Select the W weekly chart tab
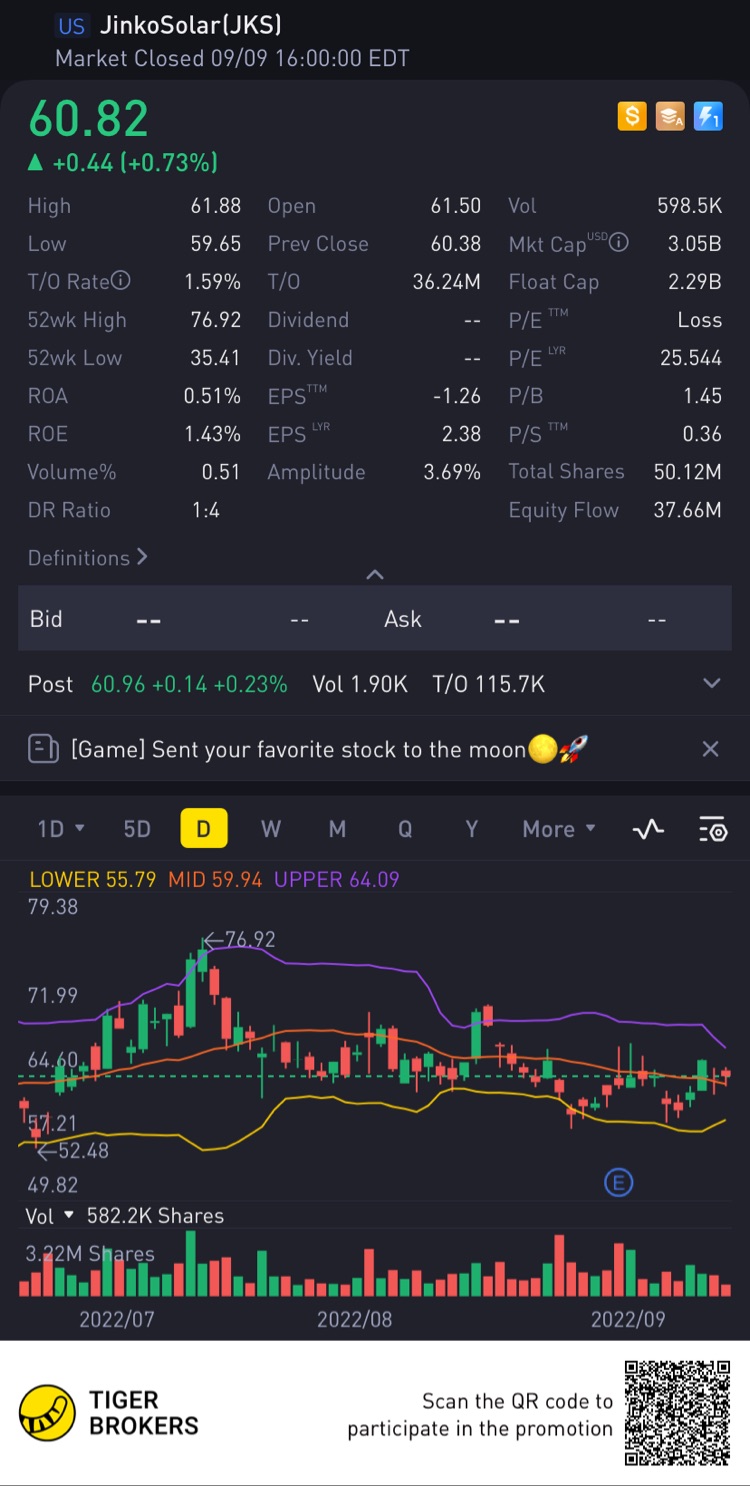 tap(270, 829)
